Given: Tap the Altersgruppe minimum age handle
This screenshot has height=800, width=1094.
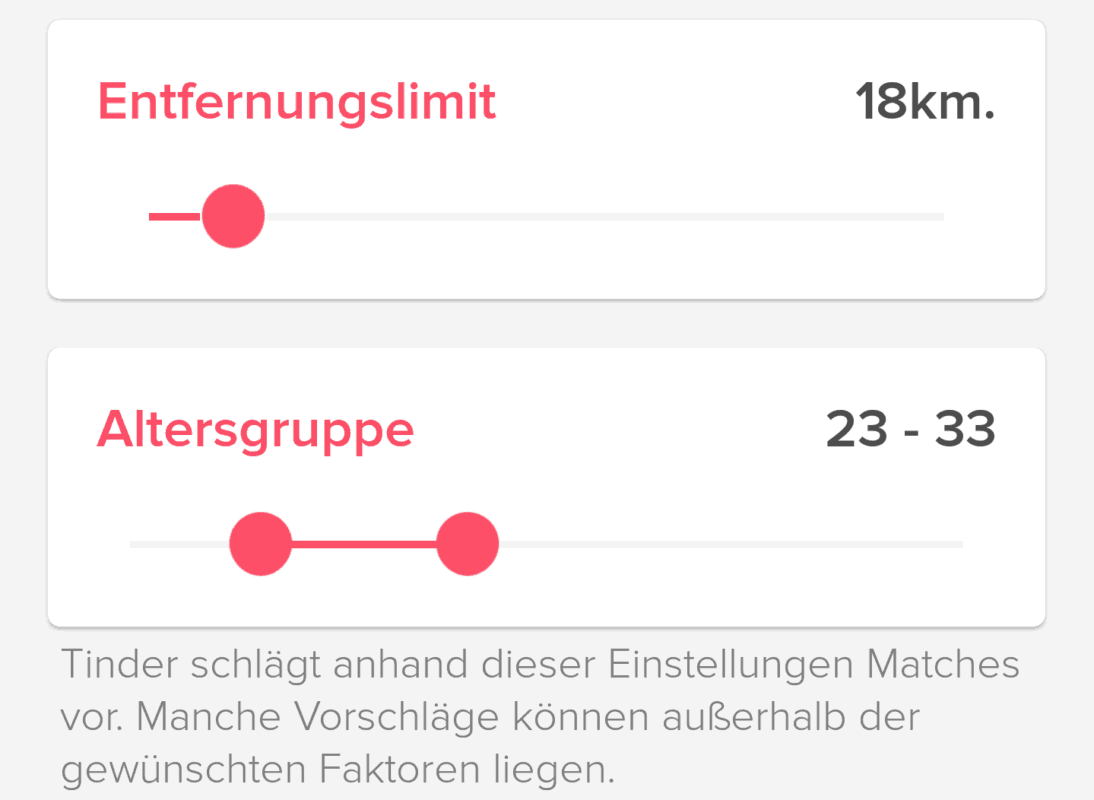Looking at the screenshot, I should point(260,544).
